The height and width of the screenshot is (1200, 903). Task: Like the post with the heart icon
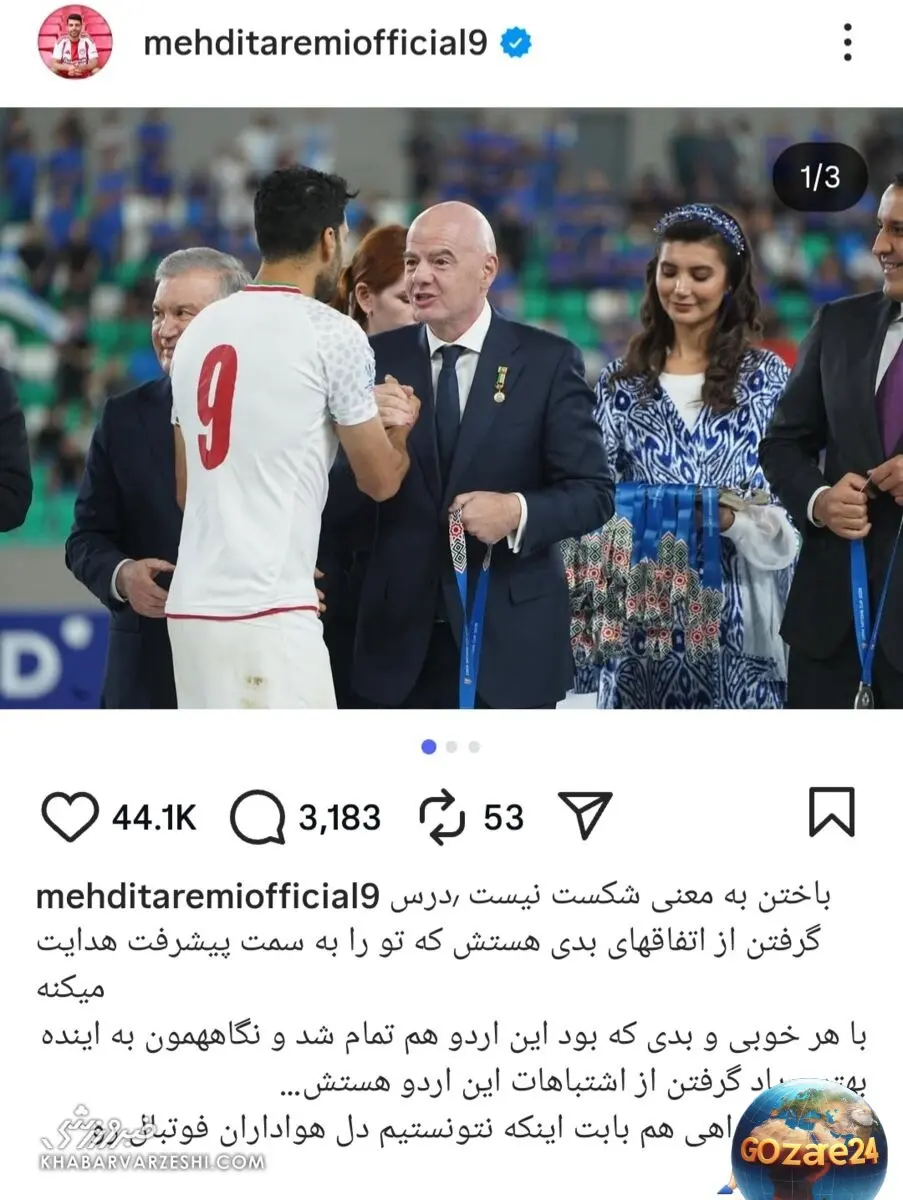[x=70, y=816]
